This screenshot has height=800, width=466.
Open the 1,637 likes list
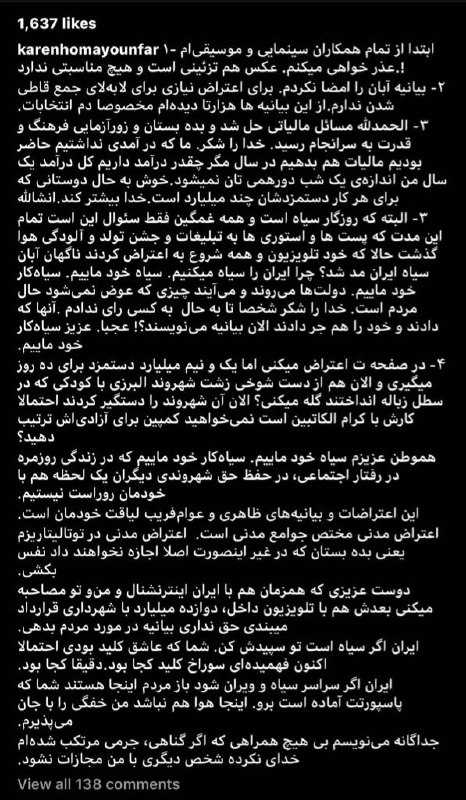[x=56, y=24]
